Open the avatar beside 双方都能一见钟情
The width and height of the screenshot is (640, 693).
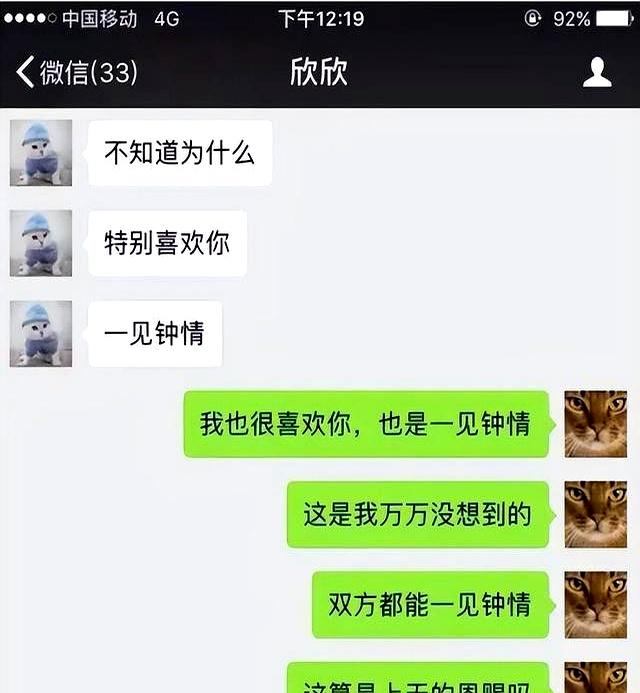coord(595,605)
